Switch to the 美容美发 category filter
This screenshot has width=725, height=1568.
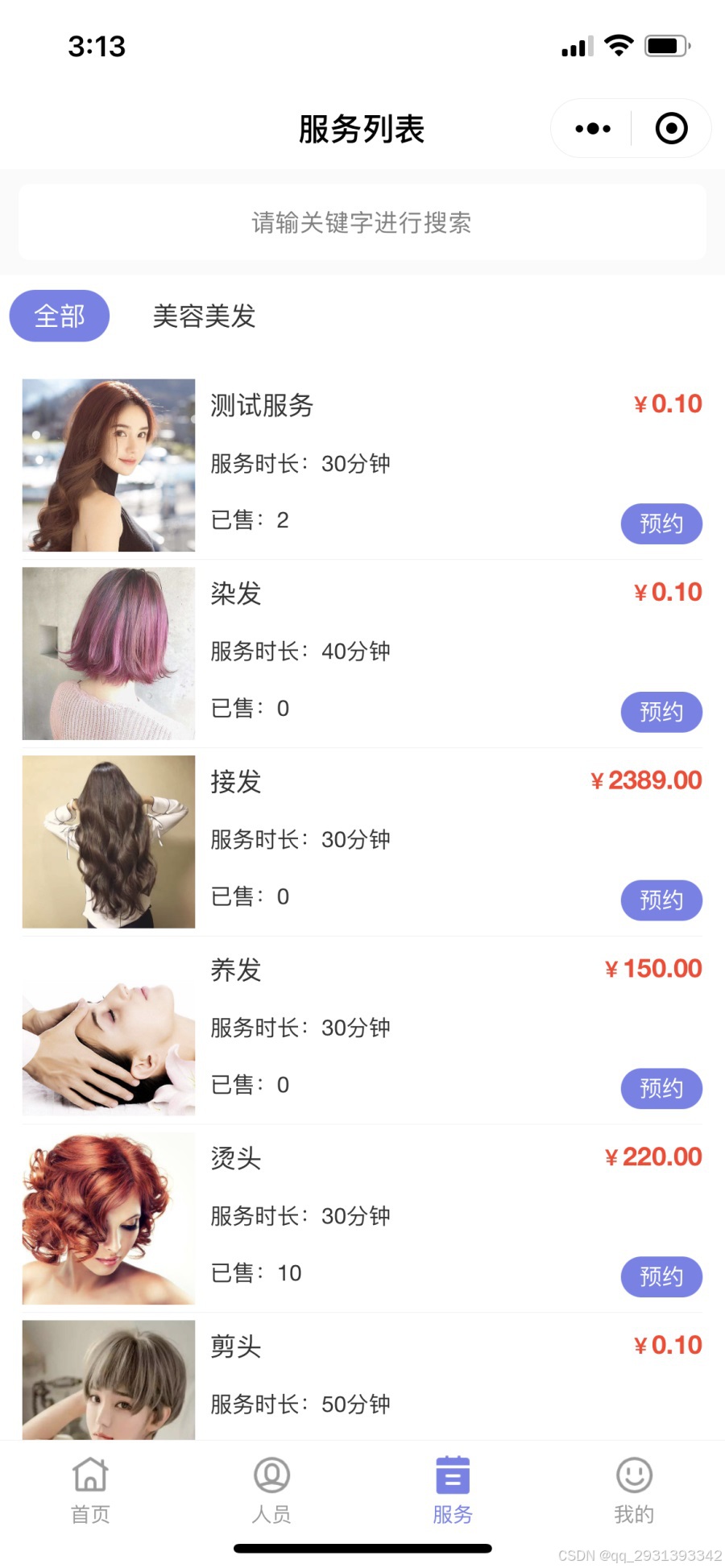205,316
